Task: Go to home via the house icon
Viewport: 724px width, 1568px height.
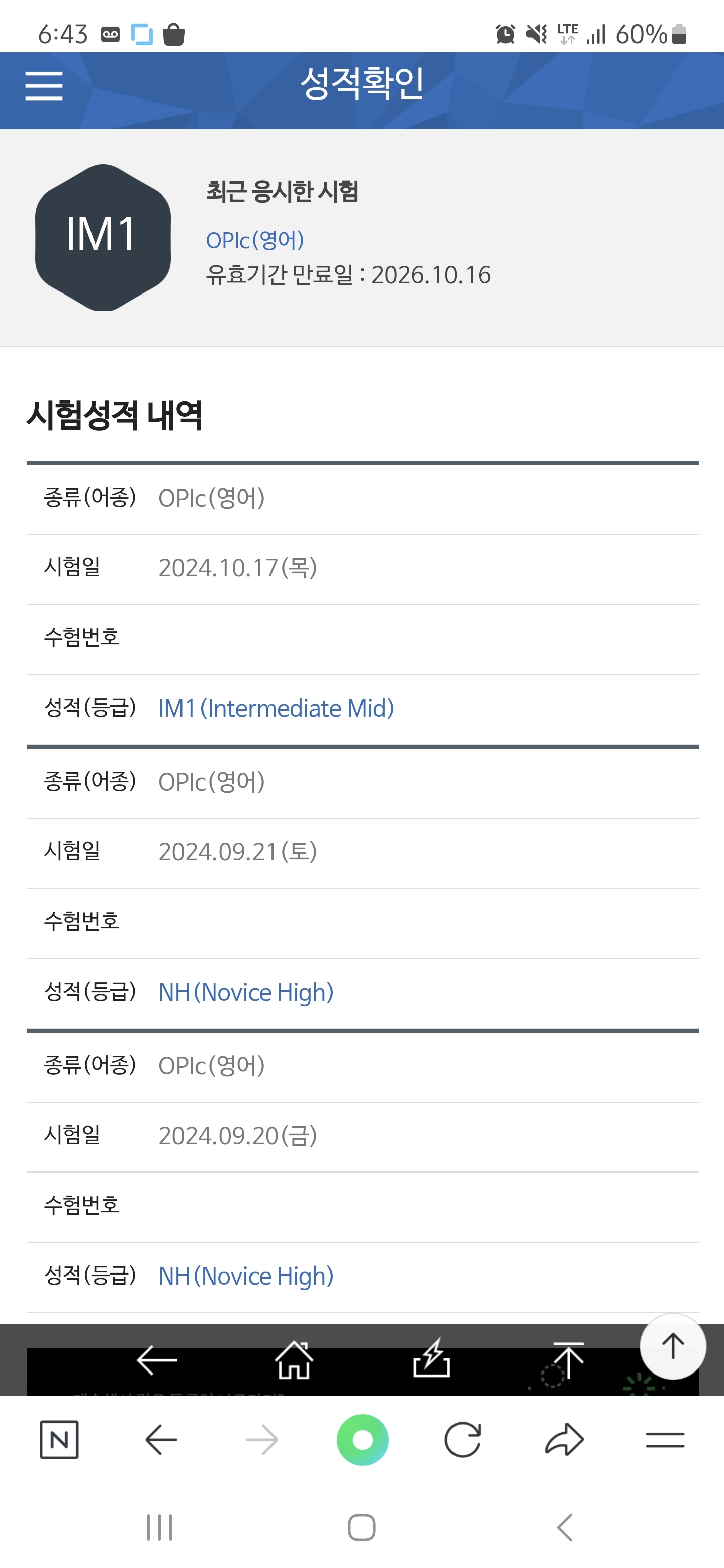Action: tap(294, 1360)
